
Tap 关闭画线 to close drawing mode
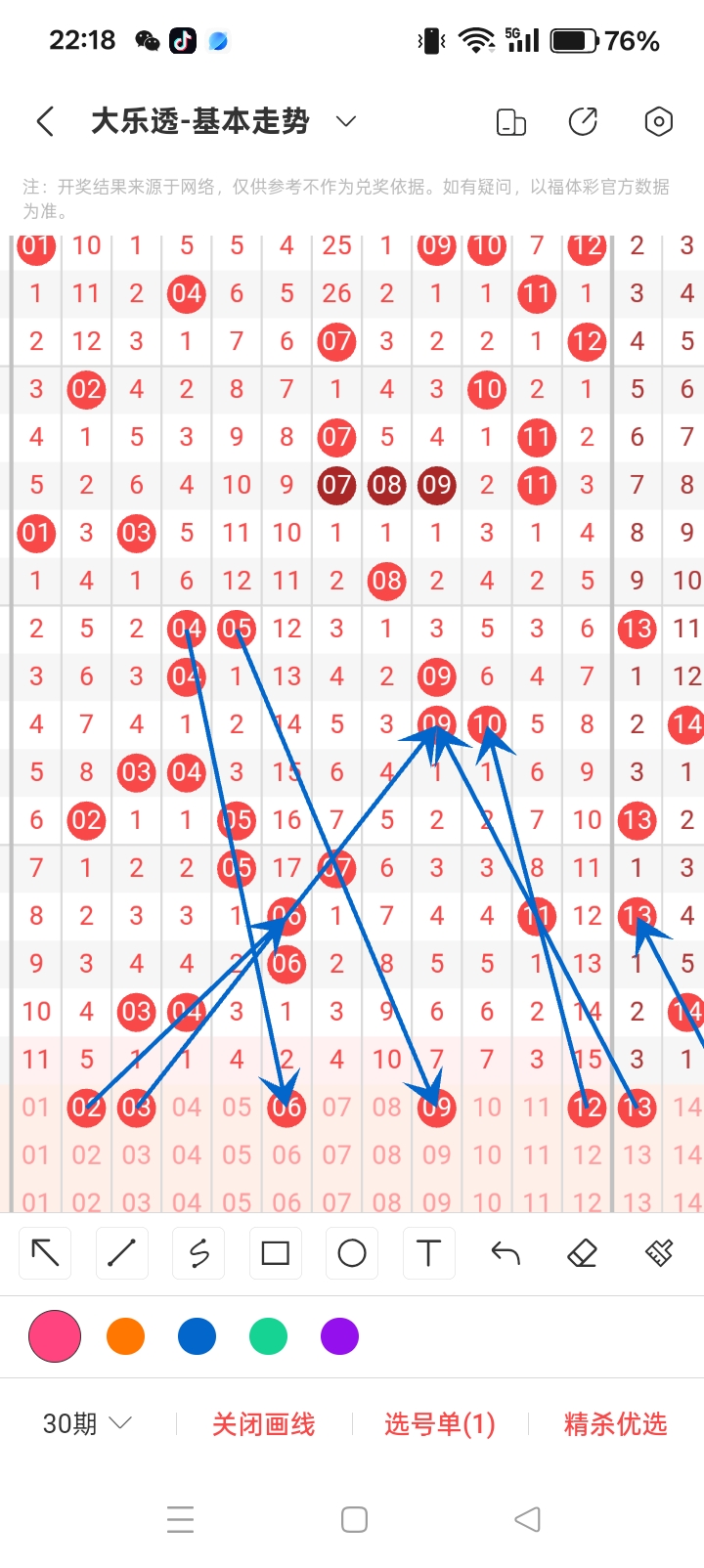point(264,1424)
